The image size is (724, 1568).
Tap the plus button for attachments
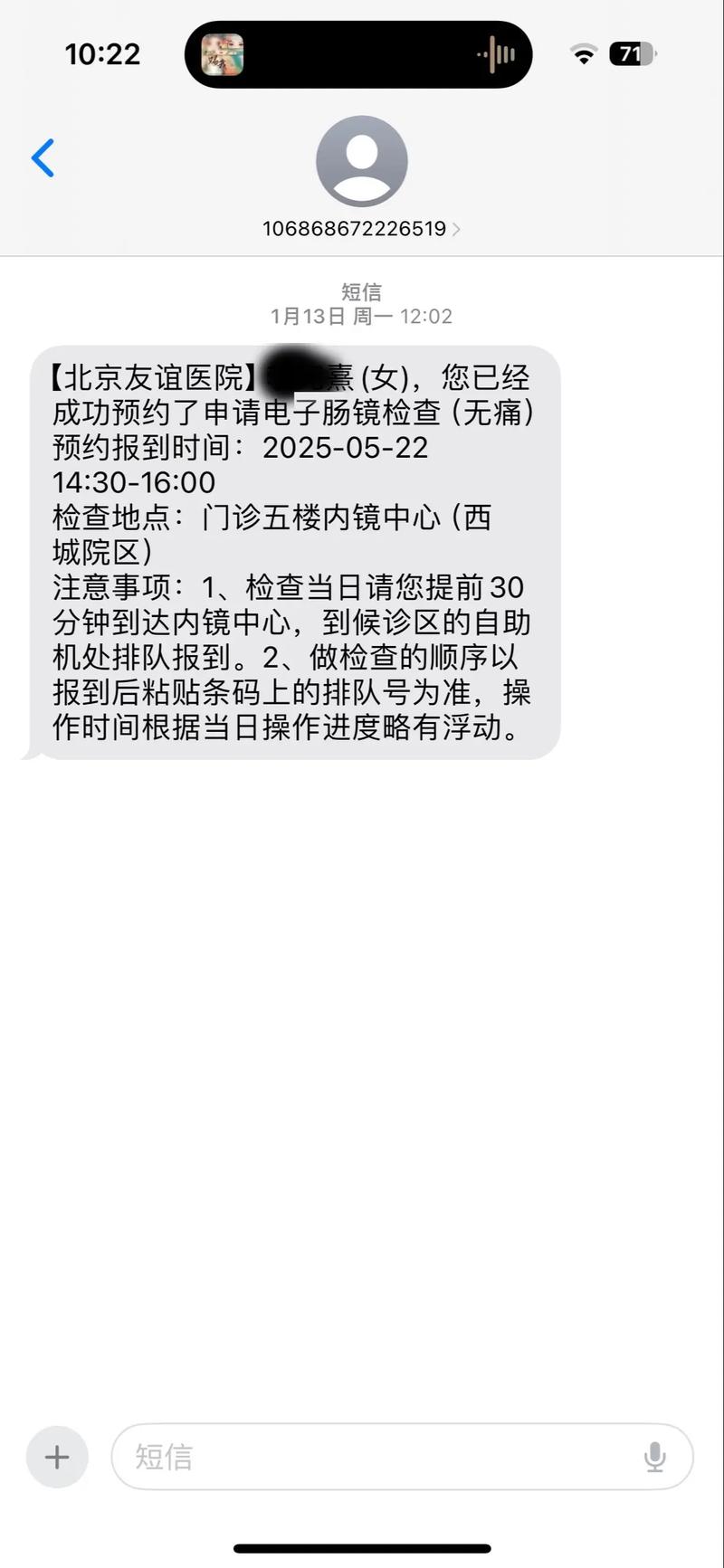tap(57, 1457)
